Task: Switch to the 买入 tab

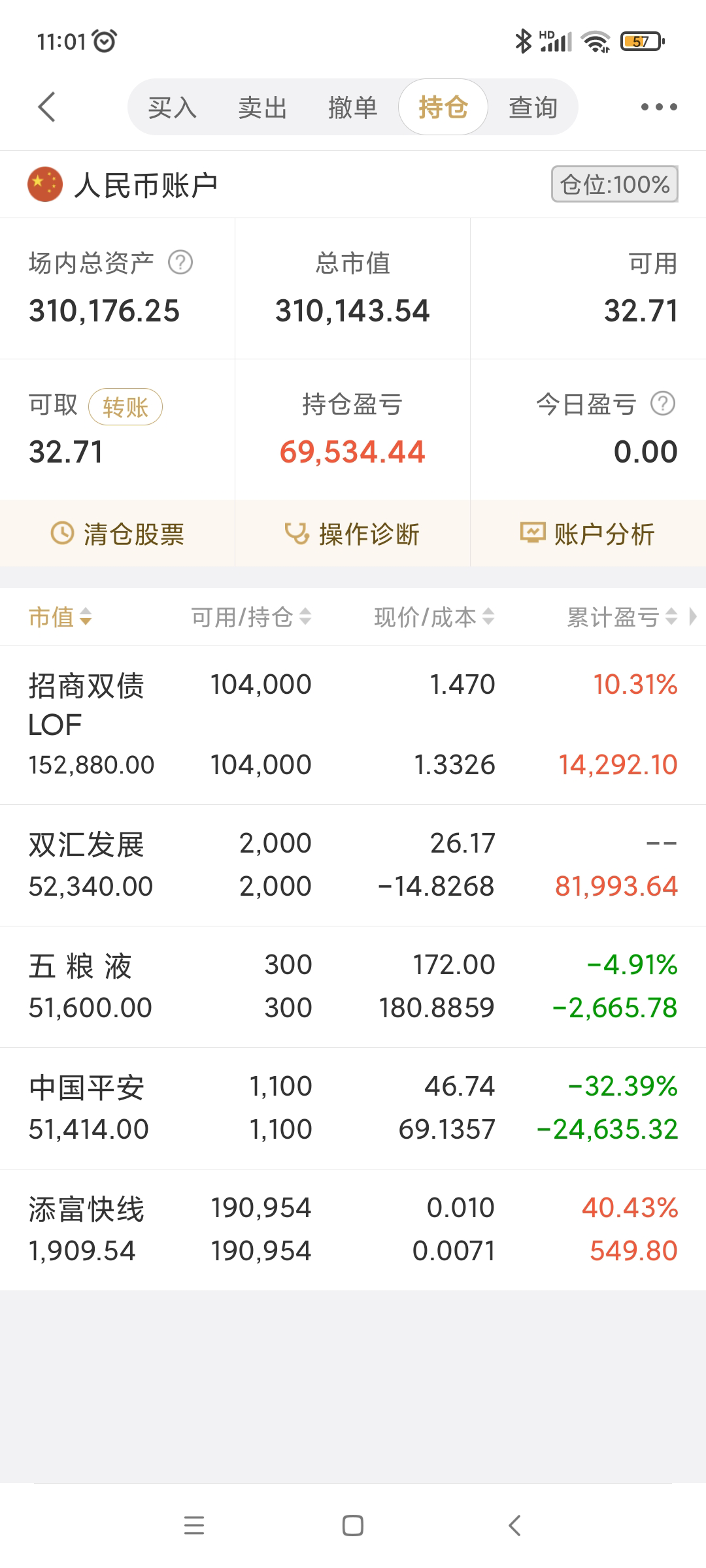Action: [x=172, y=107]
